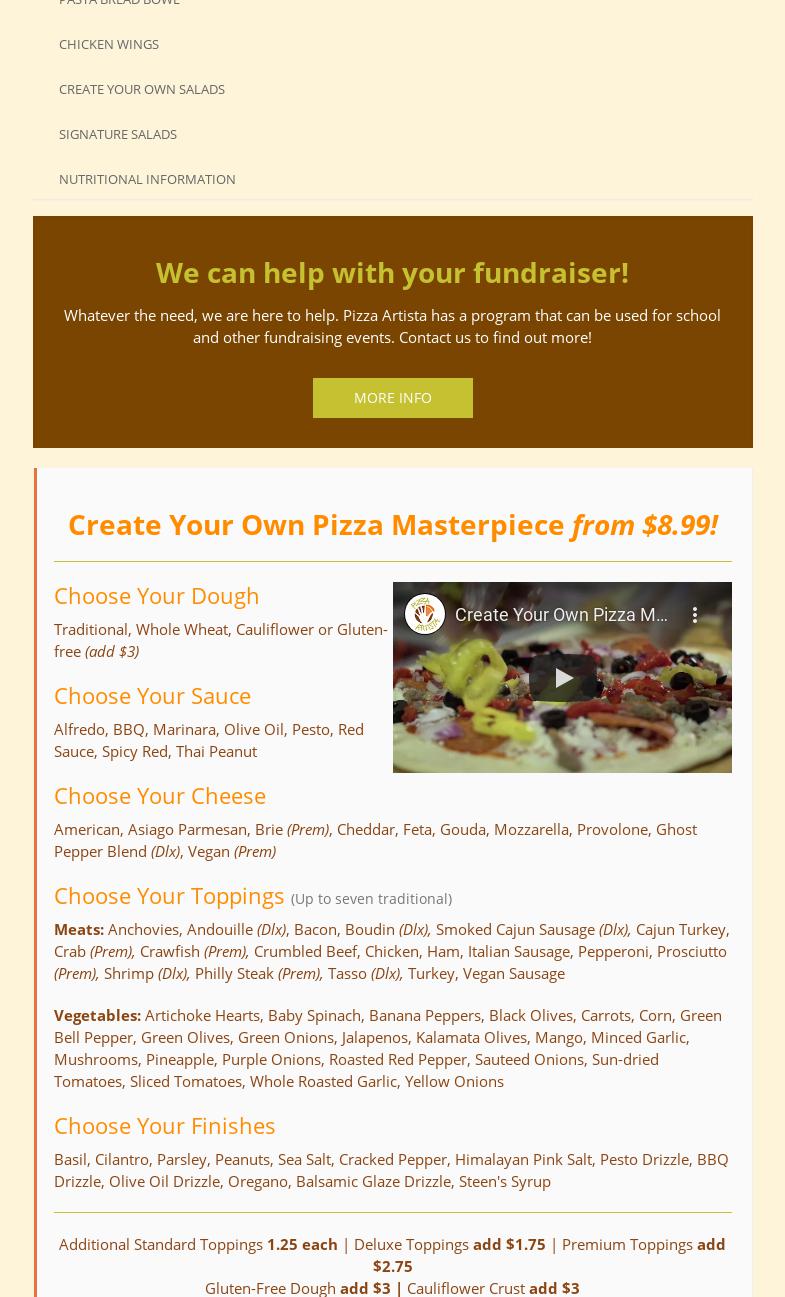This screenshot has width=785, height=1297.
Task: Go to Signature Salads
Action: tap(118, 134)
